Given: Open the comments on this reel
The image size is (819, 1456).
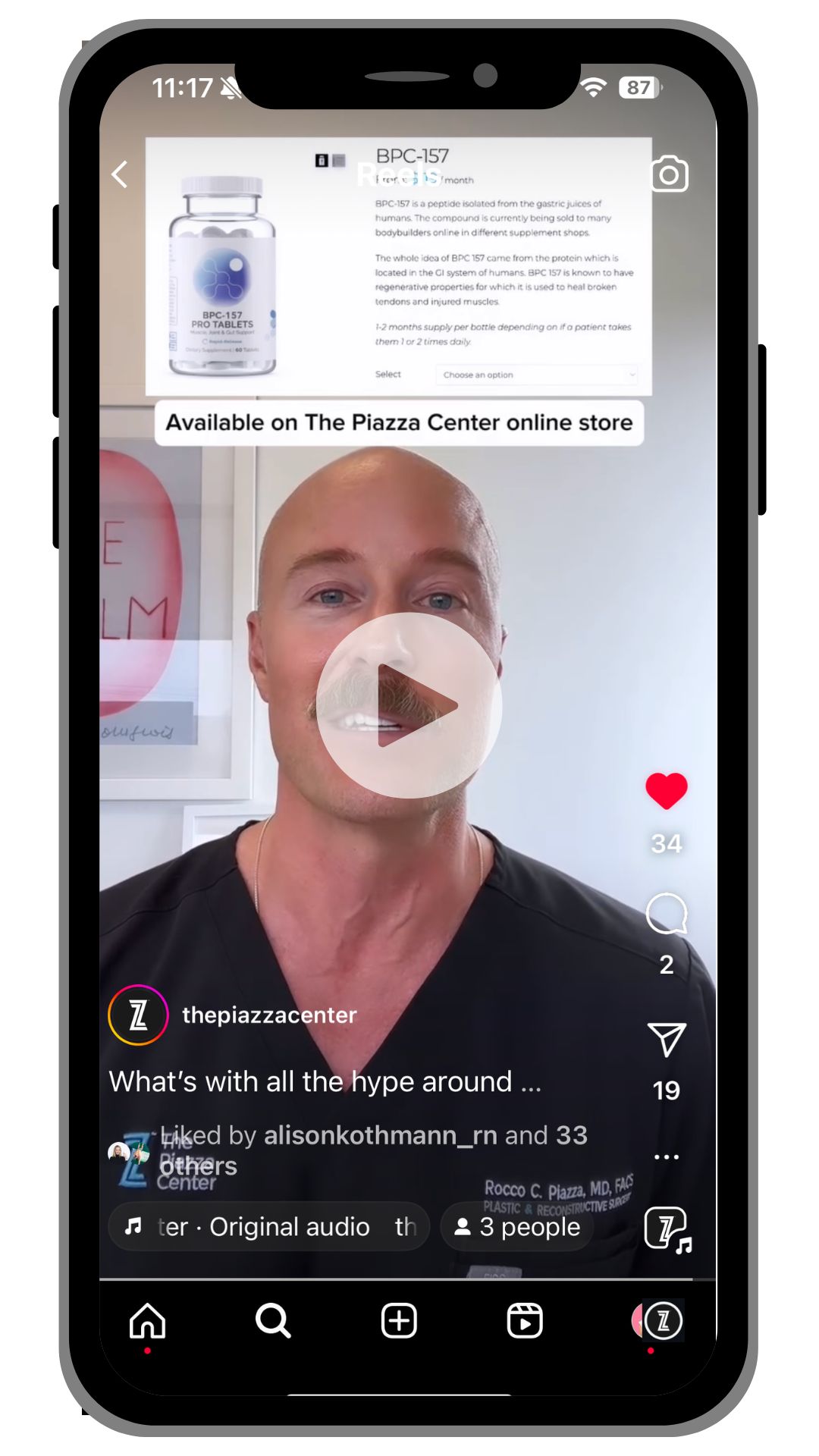Looking at the screenshot, I should pos(666,914).
